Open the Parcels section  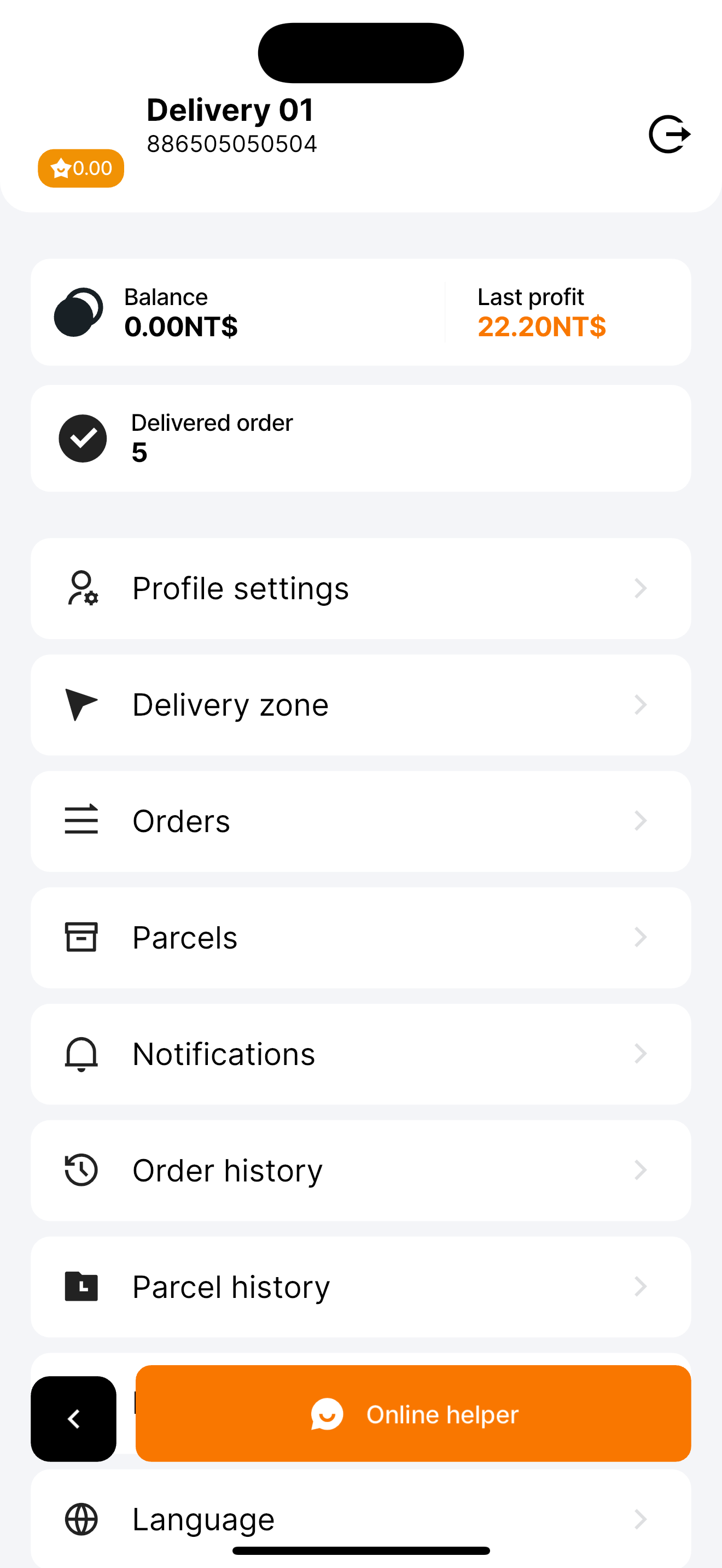(361, 938)
